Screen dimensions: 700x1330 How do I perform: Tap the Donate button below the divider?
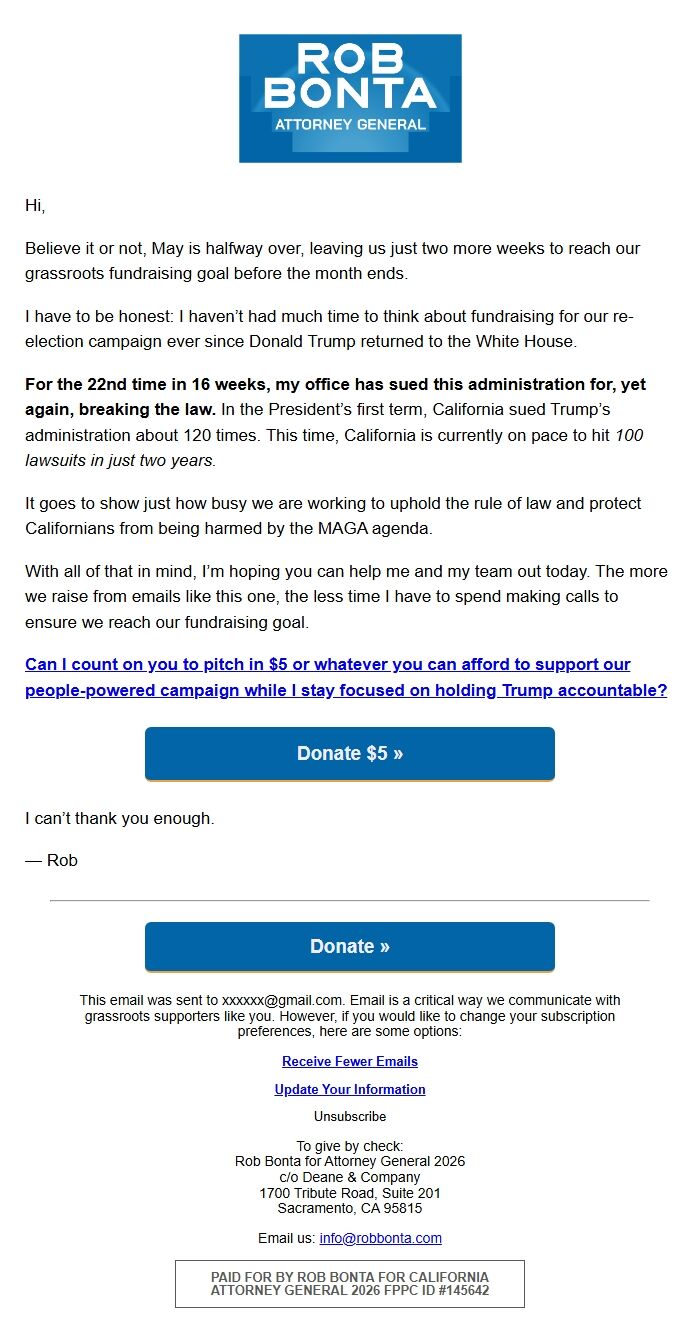(x=350, y=947)
